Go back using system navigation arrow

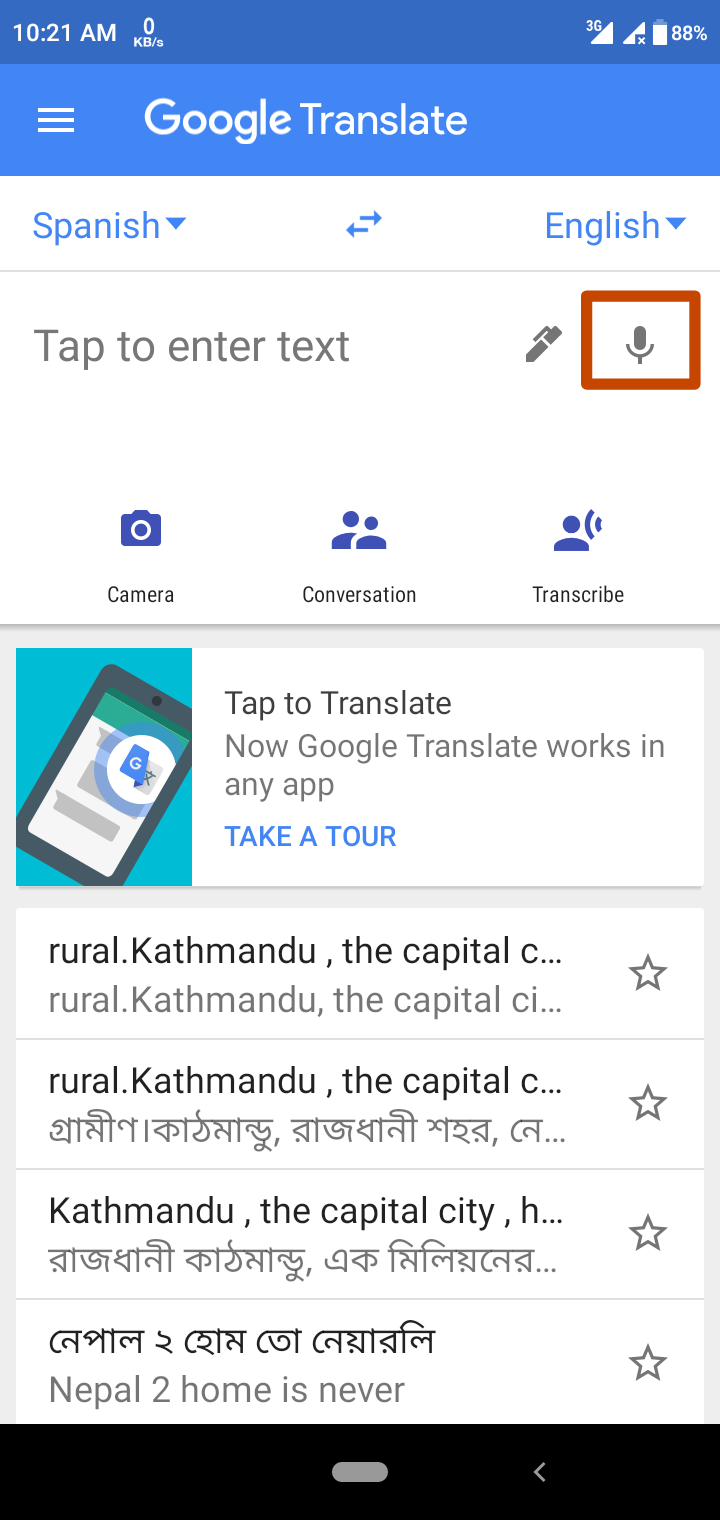[x=540, y=1471]
